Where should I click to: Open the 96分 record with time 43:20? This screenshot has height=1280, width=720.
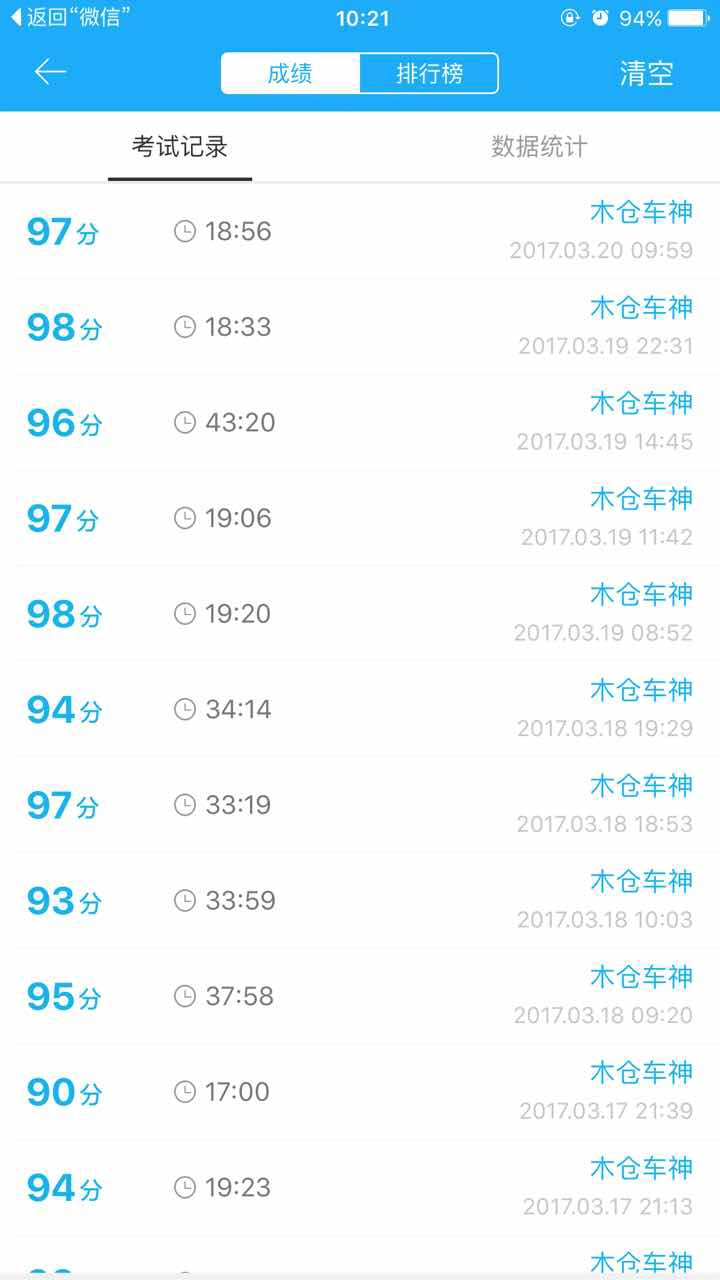coord(360,423)
